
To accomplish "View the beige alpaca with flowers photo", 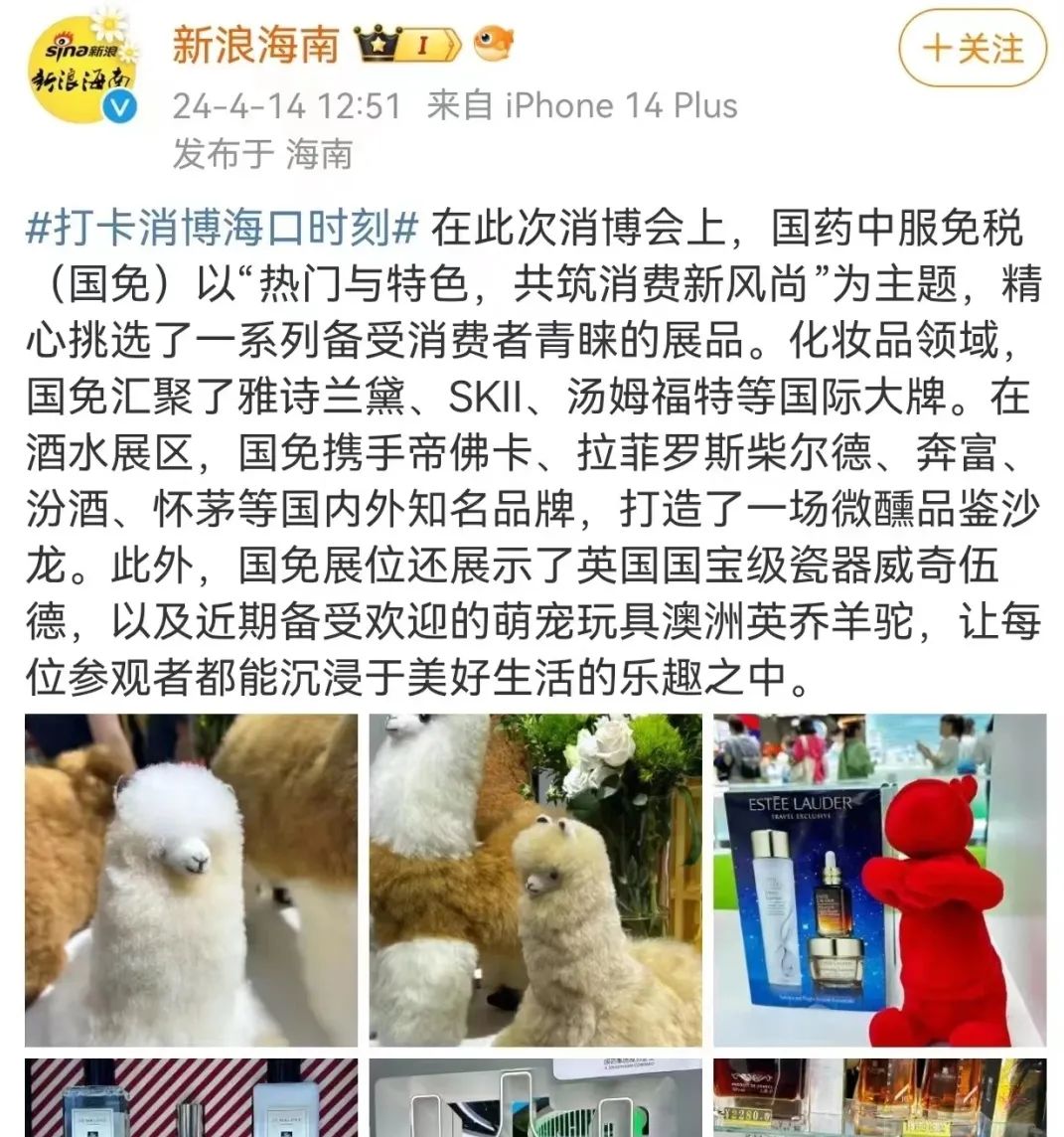I will coord(534,880).
